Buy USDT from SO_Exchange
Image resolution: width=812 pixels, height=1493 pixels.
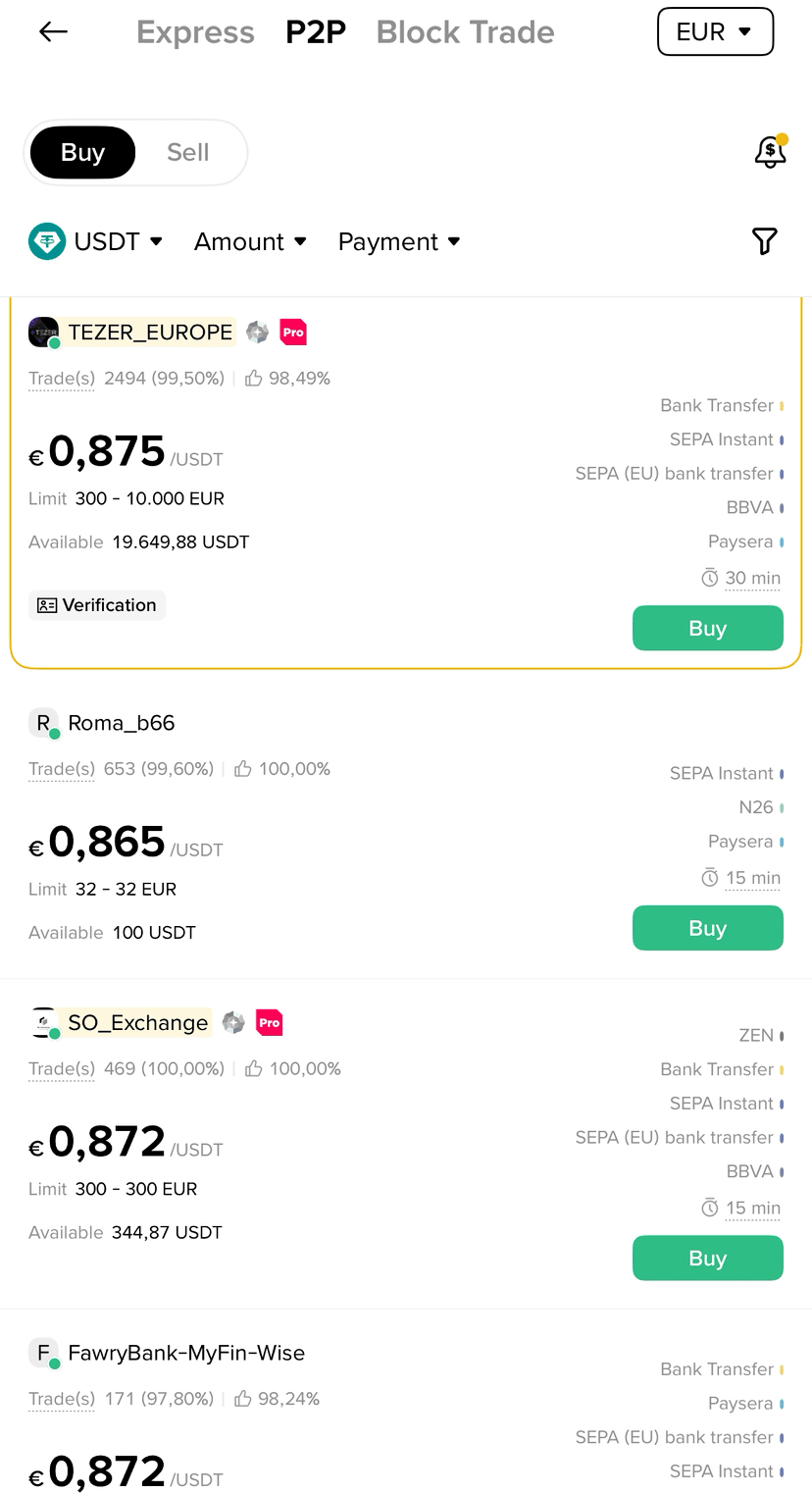(x=707, y=1258)
